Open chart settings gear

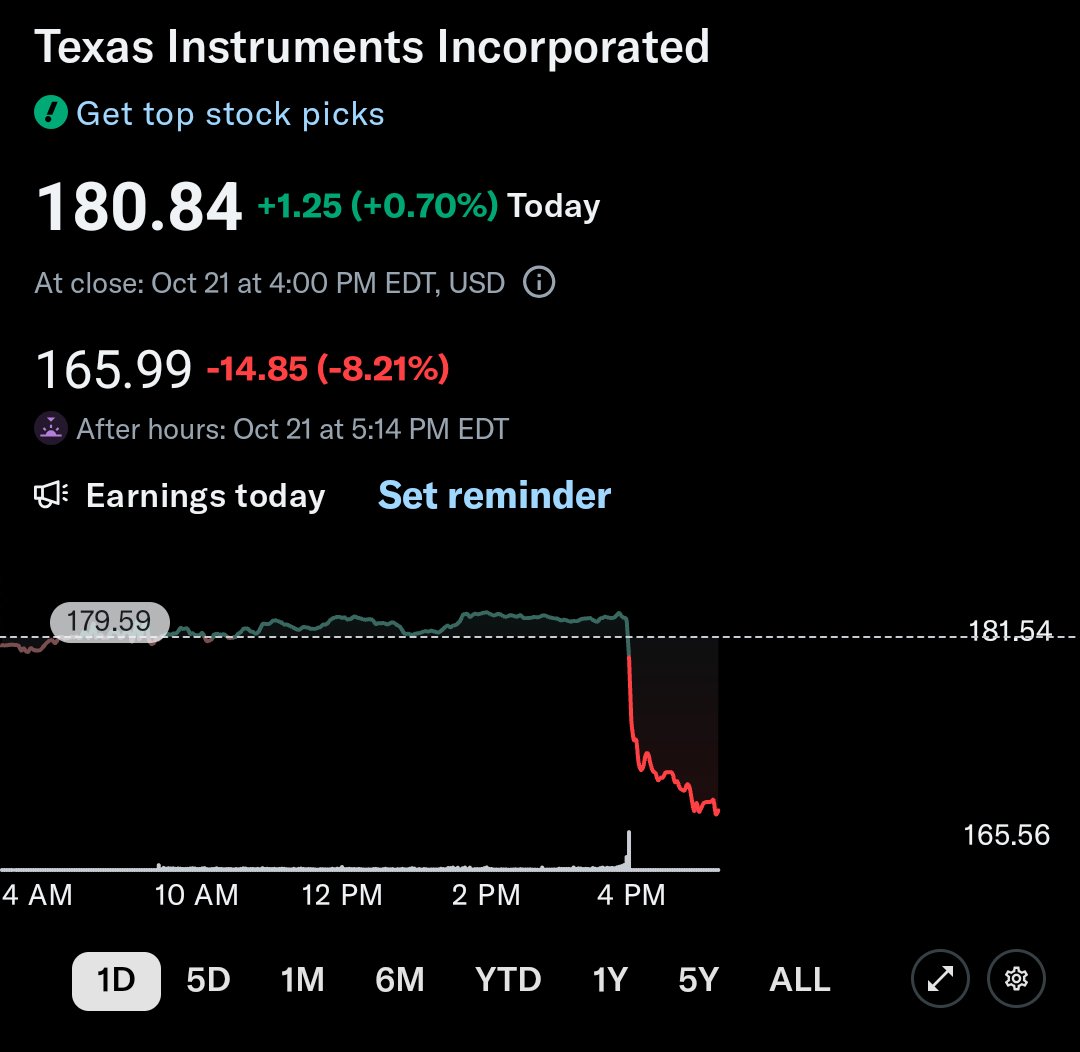pyautogui.click(x=1017, y=979)
